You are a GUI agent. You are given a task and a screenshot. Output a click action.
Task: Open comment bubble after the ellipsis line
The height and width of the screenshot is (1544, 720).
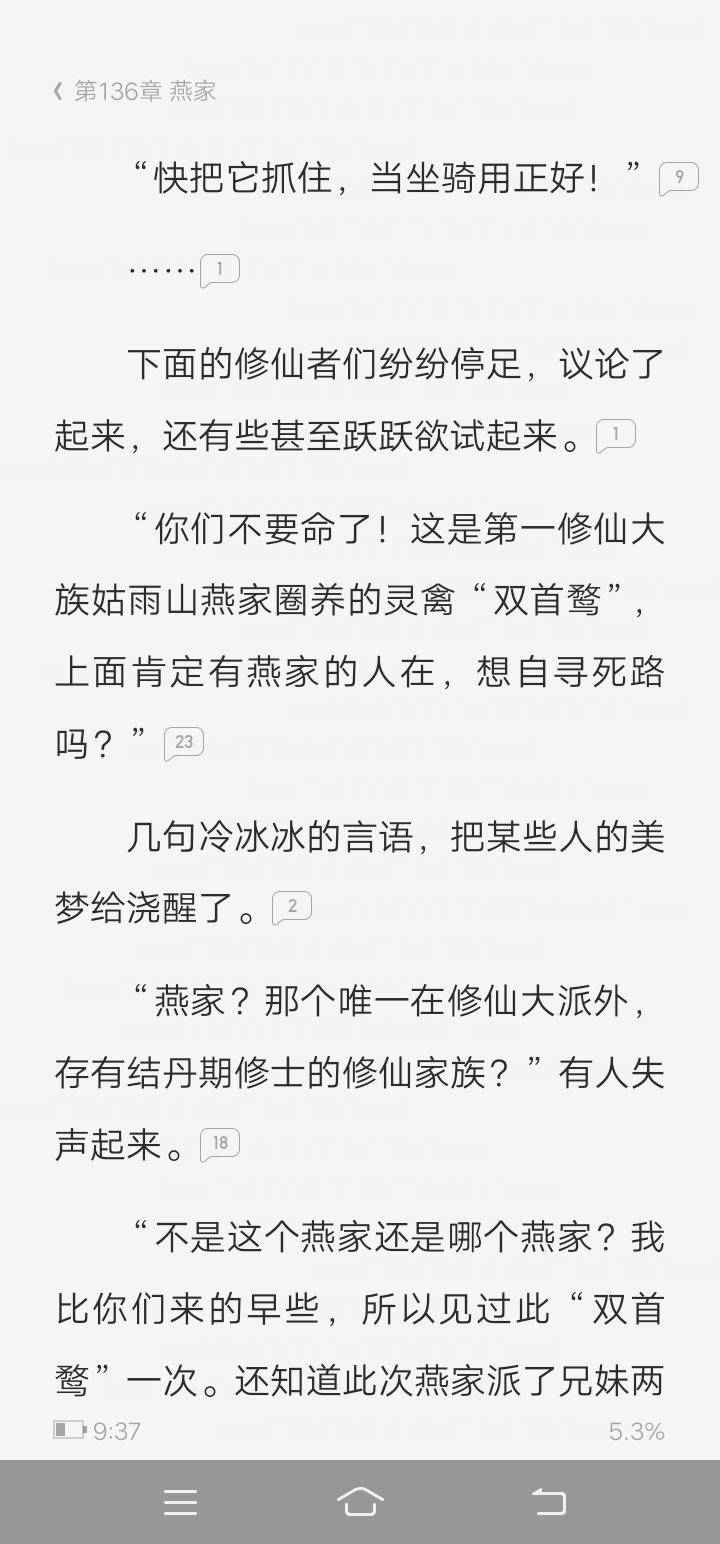click(x=220, y=270)
